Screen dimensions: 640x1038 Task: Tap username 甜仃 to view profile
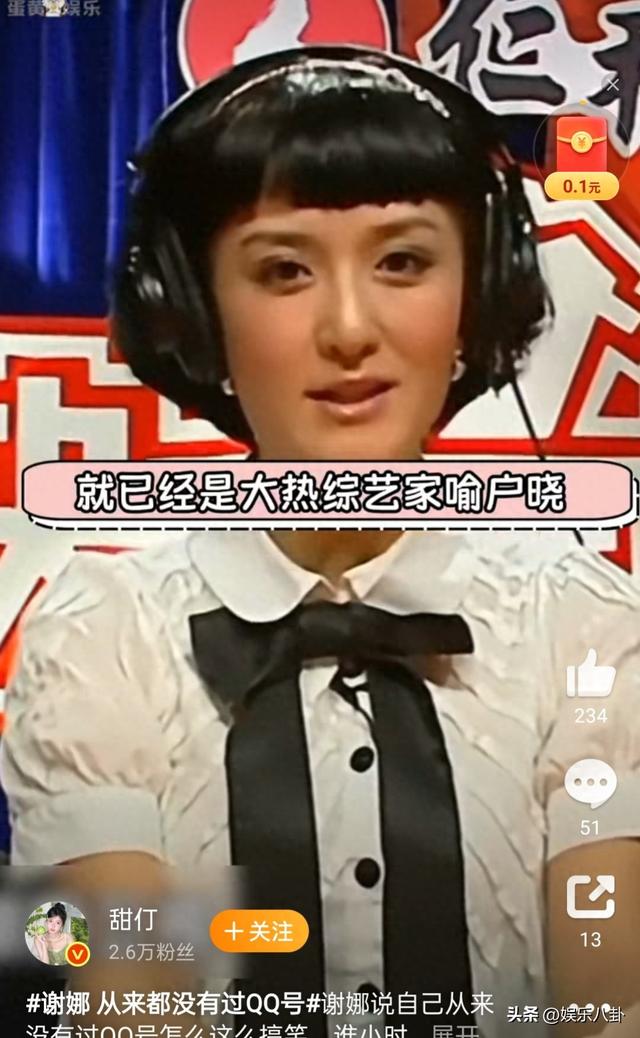(134, 919)
